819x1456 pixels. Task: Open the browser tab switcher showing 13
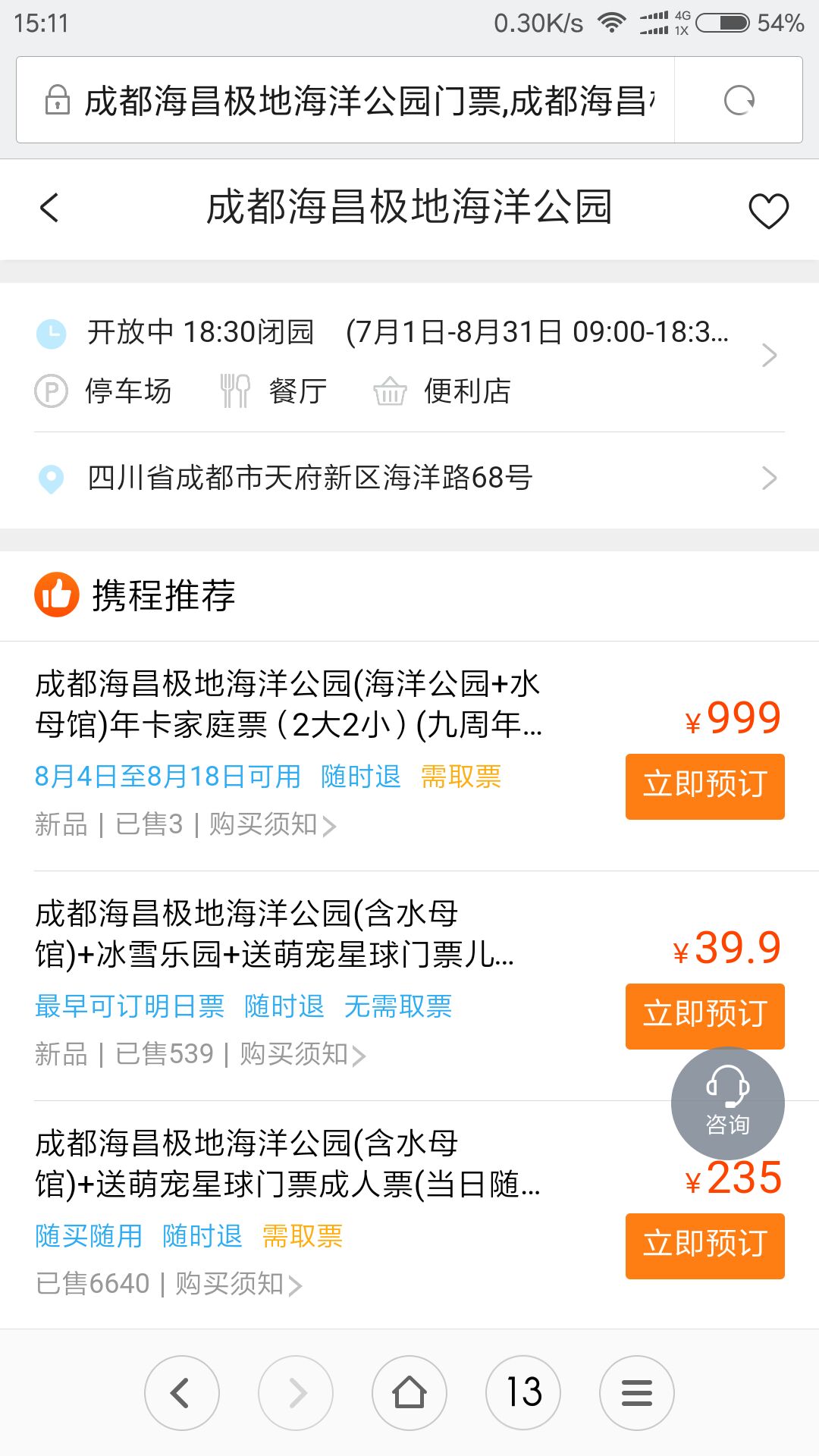523,1393
